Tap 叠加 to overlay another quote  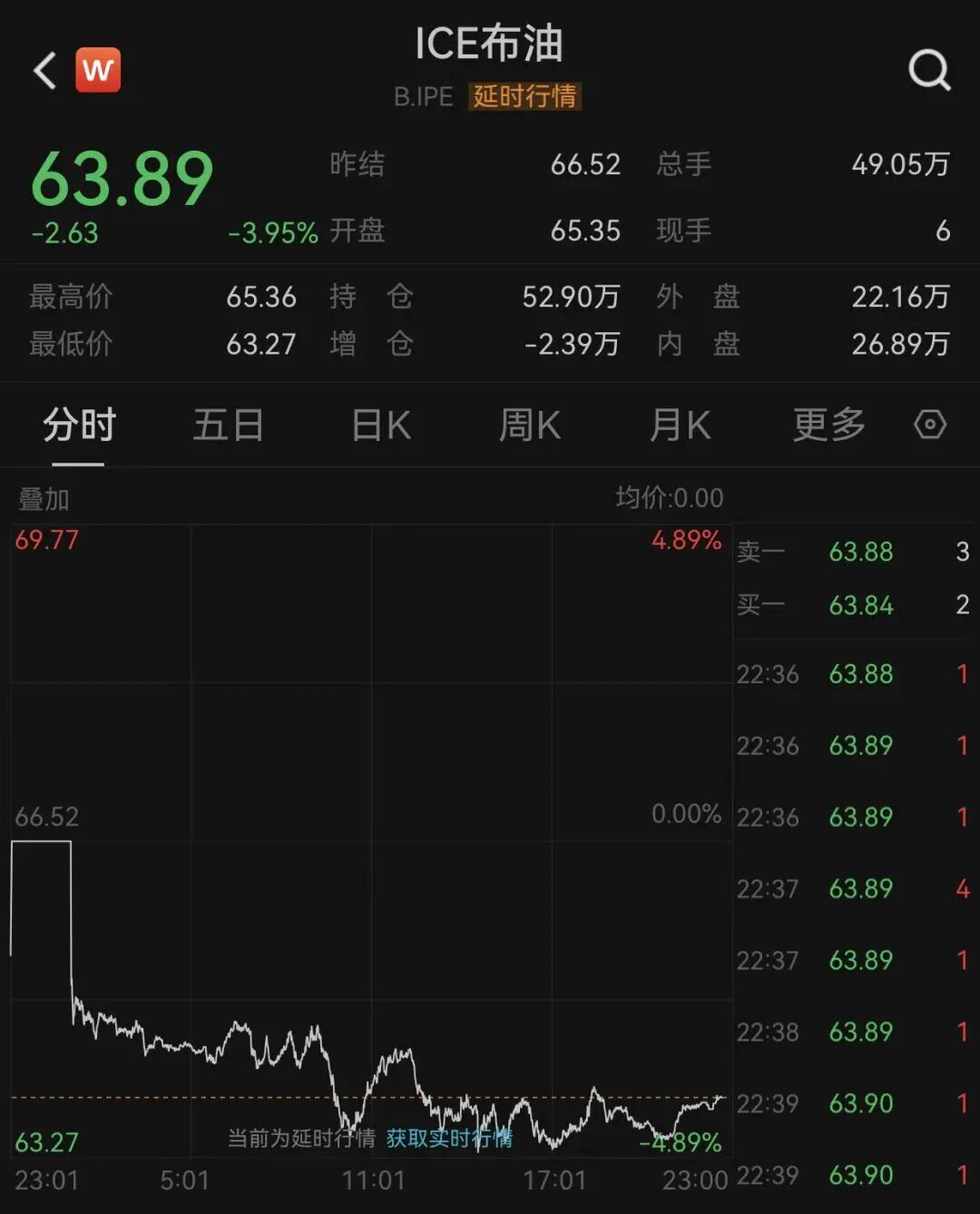(x=44, y=499)
